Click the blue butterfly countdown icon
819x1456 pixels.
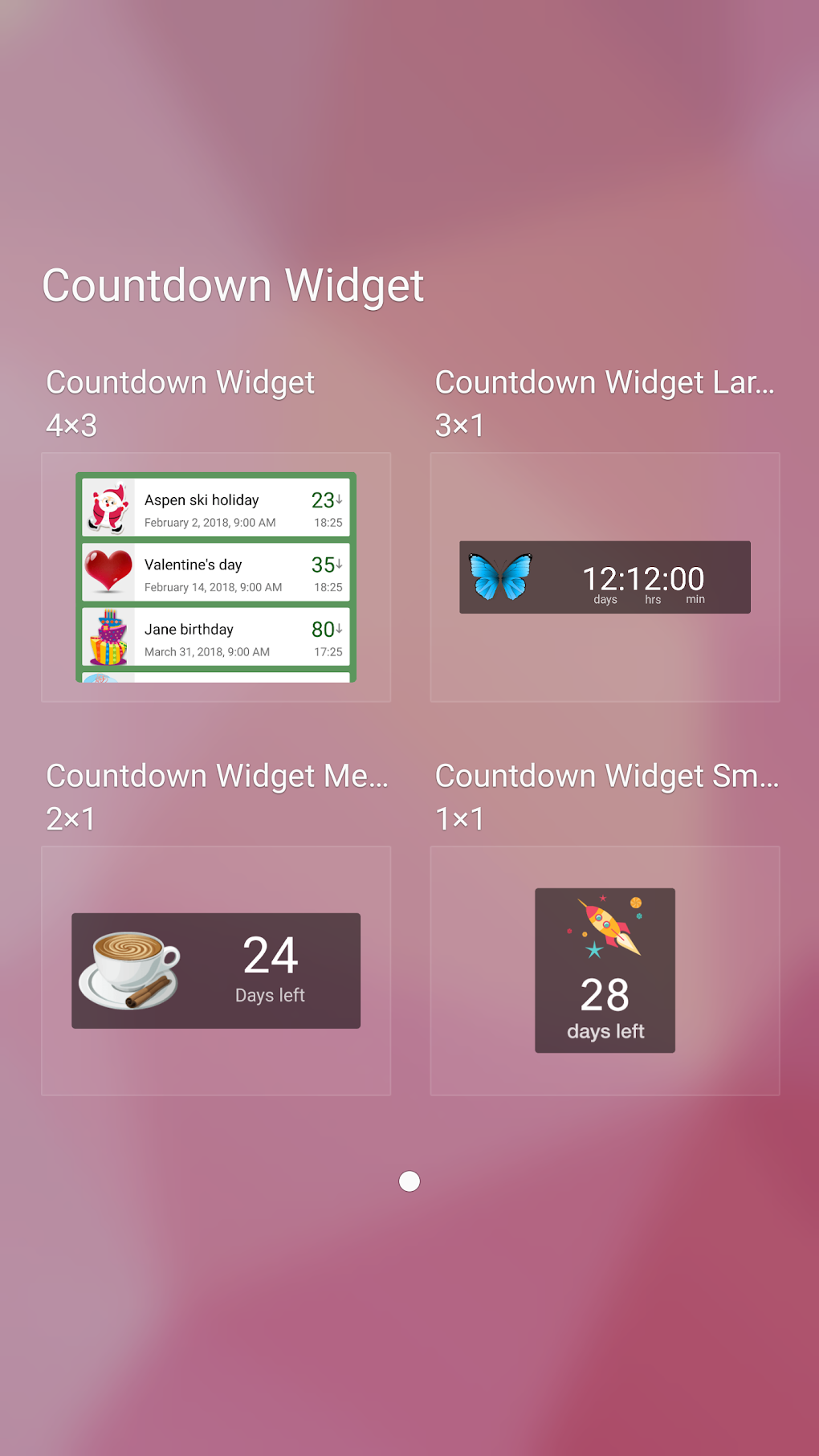coord(502,577)
